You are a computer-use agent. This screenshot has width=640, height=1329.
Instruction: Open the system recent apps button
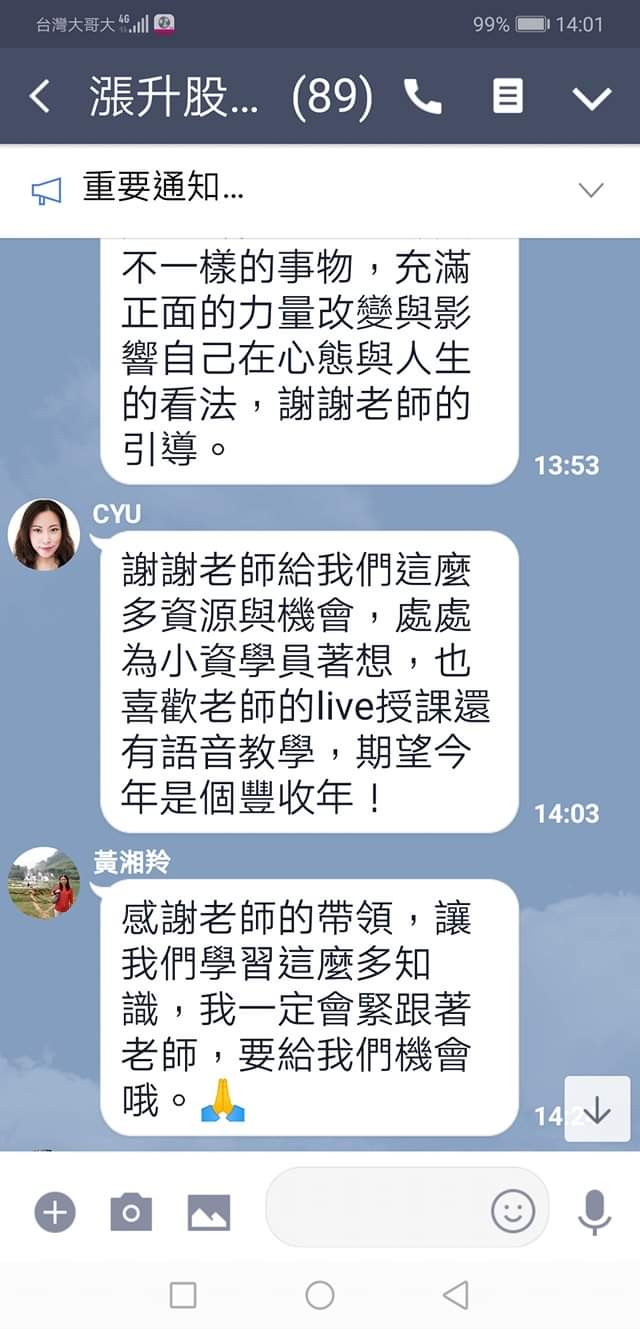click(183, 1295)
